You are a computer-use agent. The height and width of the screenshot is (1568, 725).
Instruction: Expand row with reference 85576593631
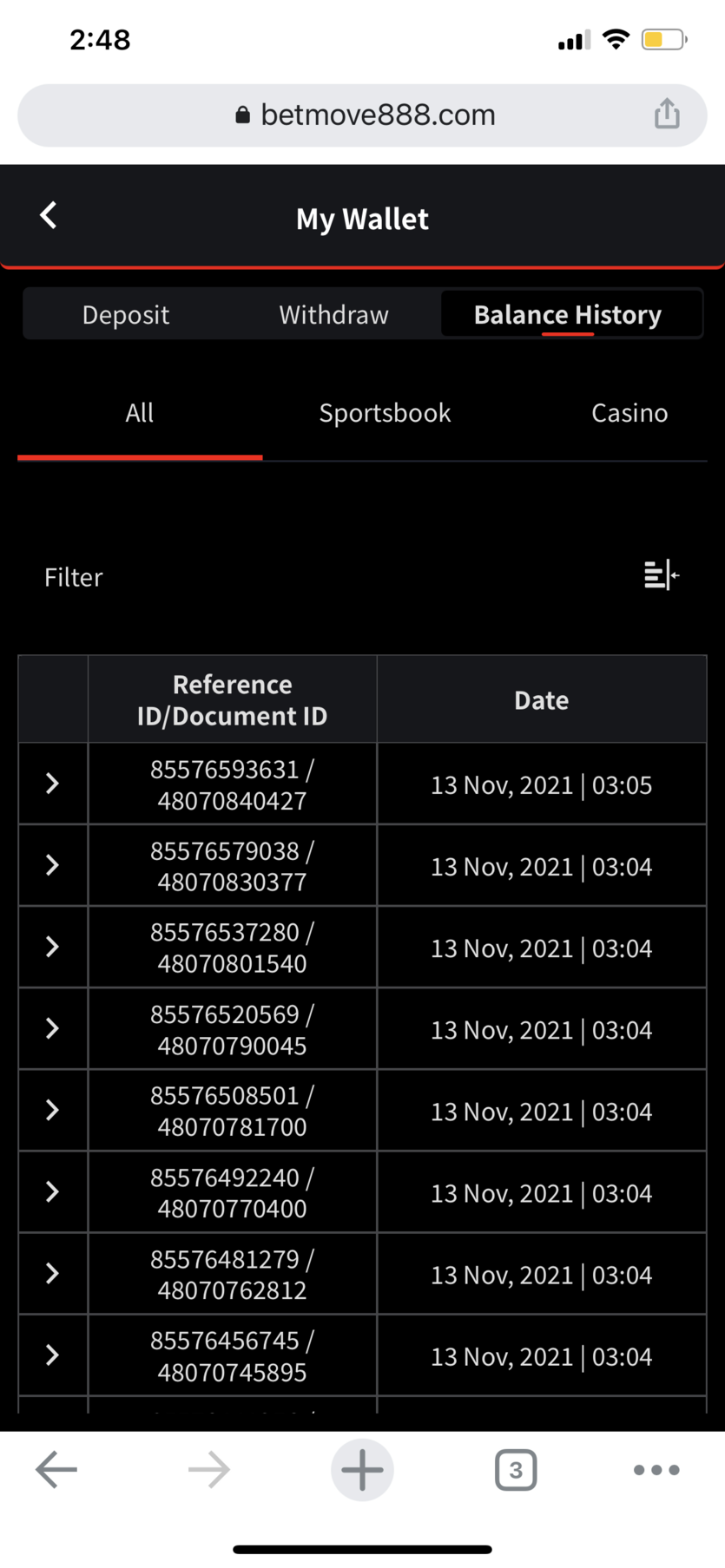pos(52,784)
